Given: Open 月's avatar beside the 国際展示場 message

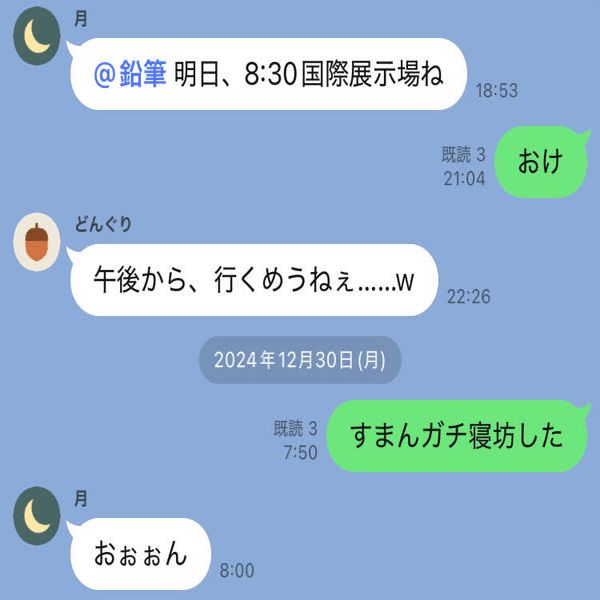Looking at the screenshot, I should pyautogui.click(x=38, y=40).
